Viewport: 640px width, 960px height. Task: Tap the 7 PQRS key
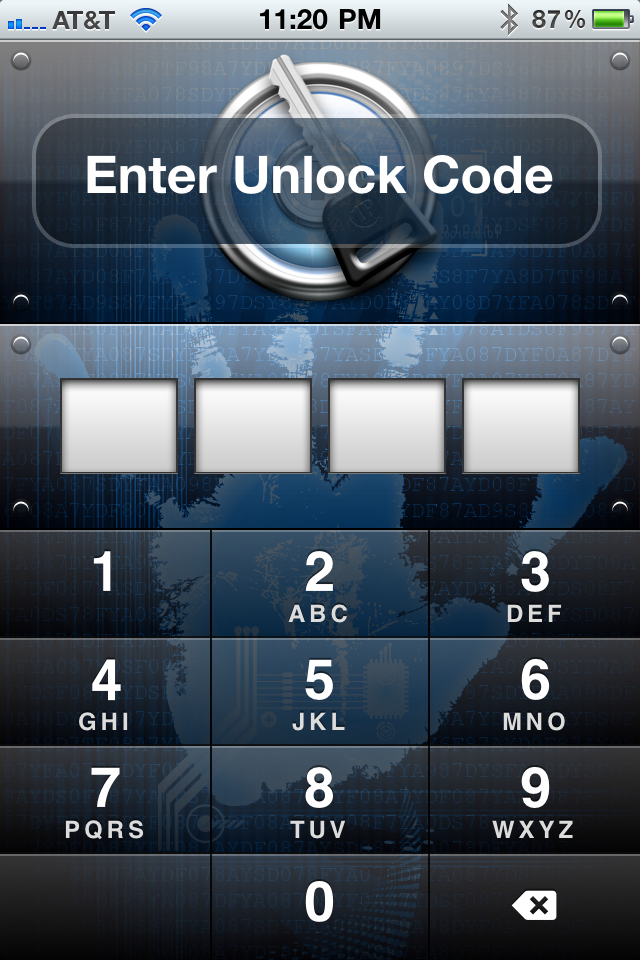point(105,800)
